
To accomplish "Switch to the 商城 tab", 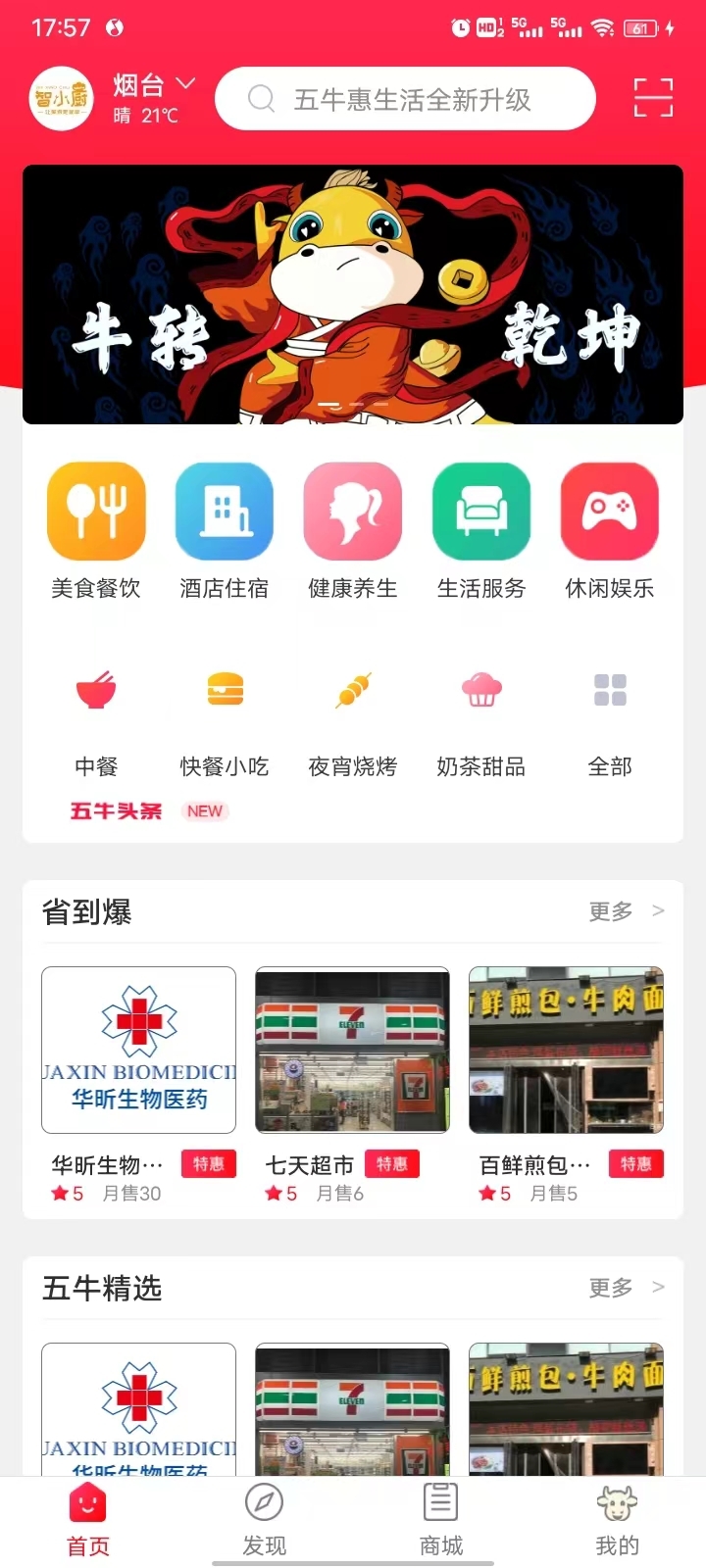I will [x=439, y=1519].
